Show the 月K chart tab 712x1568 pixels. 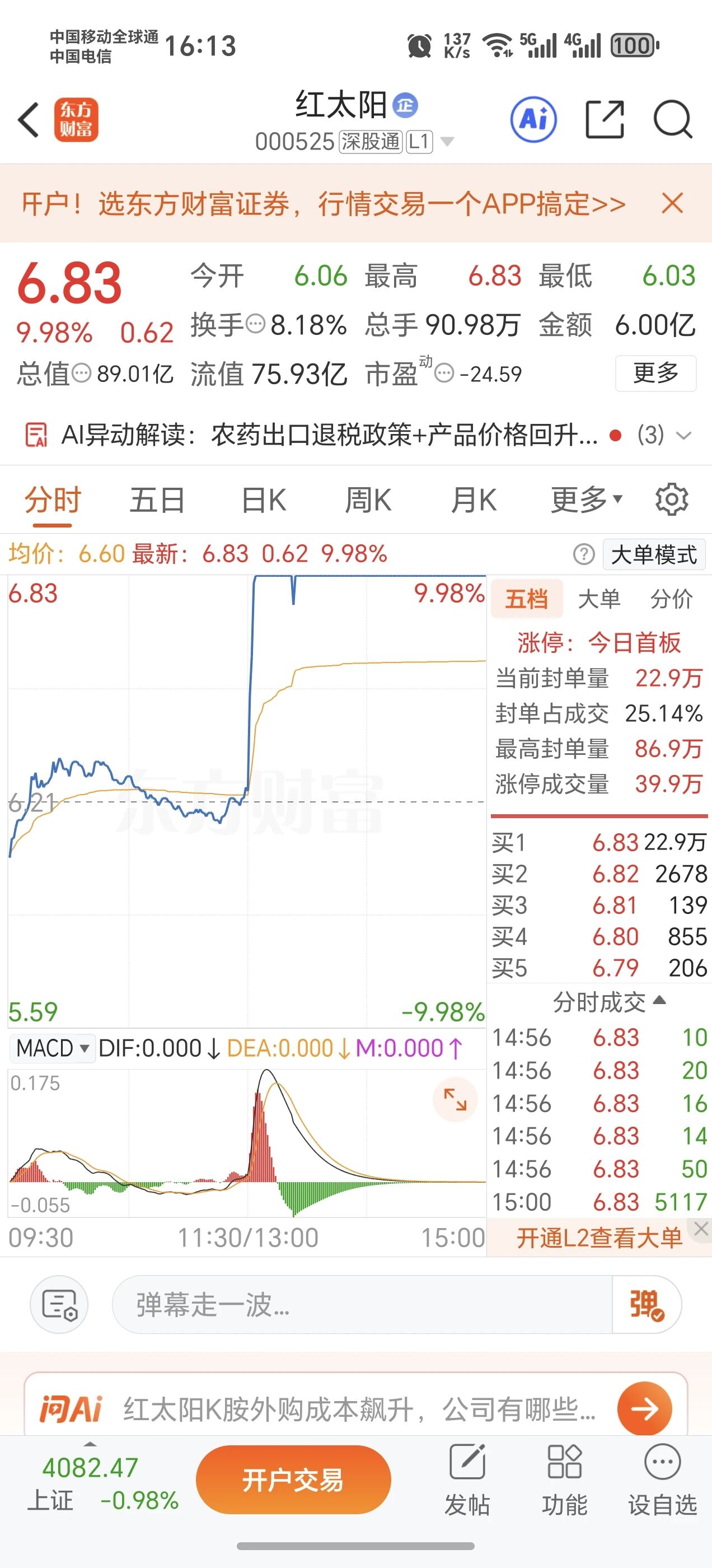(x=474, y=500)
